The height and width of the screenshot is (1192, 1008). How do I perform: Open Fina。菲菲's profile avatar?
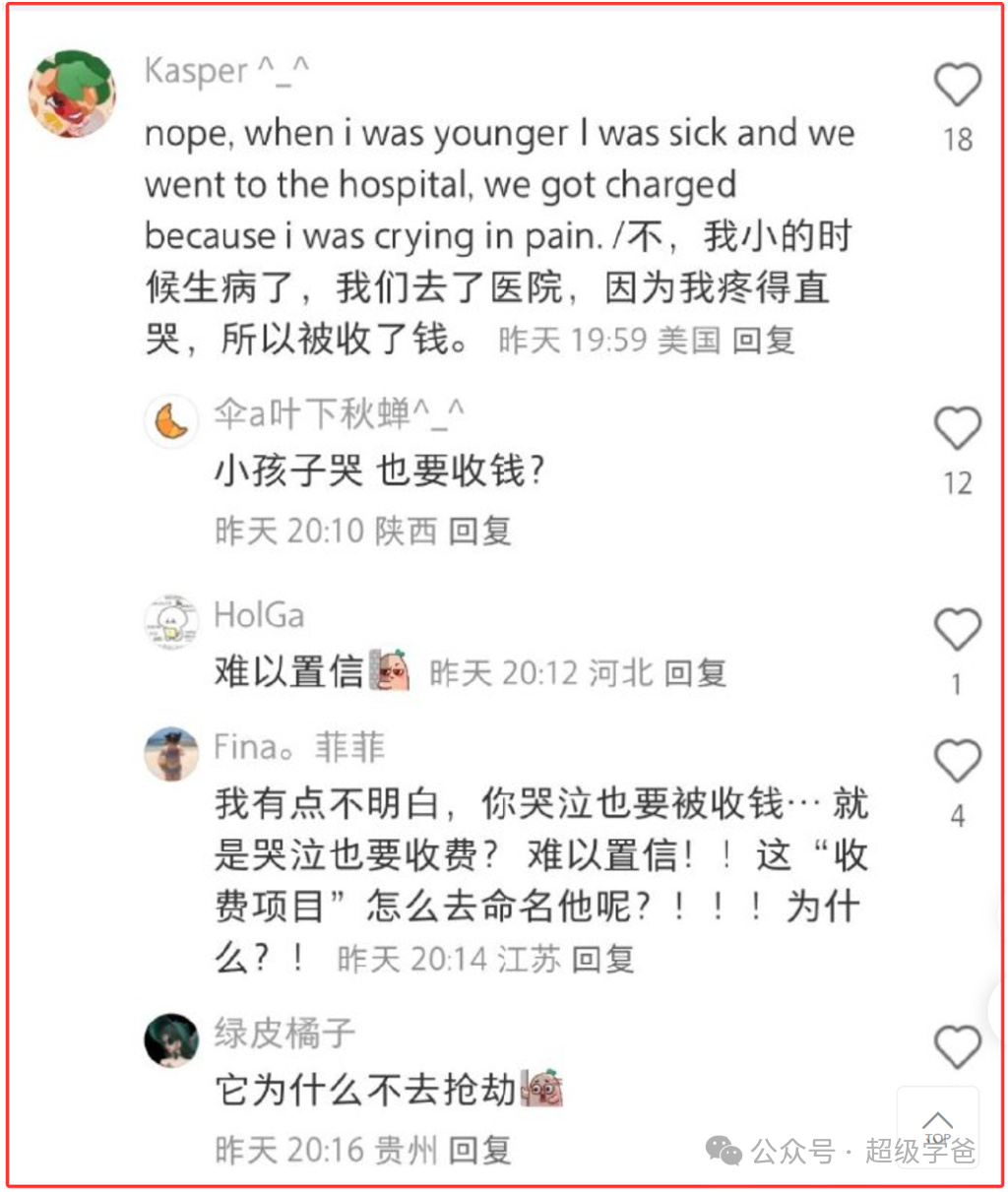click(x=172, y=754)
